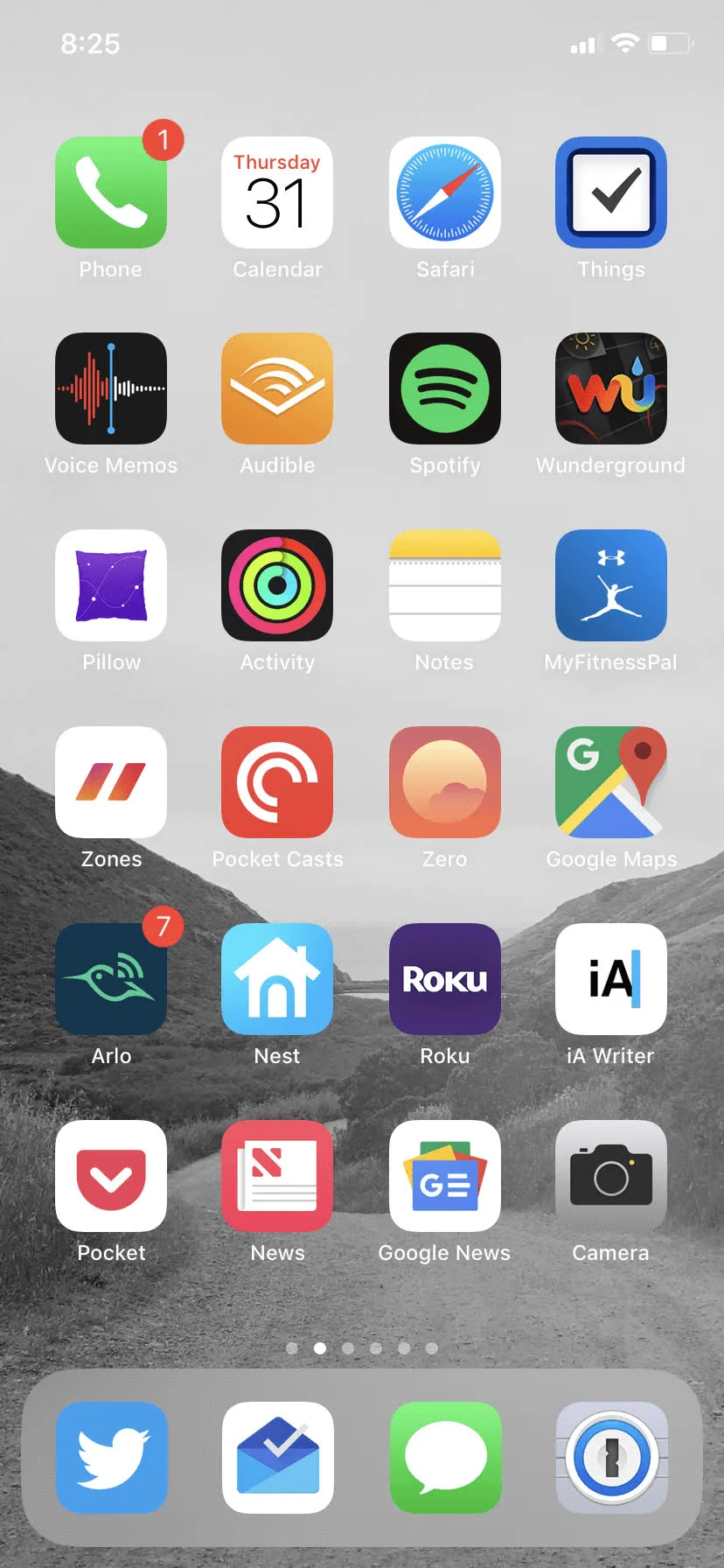Open the Wunderground weather app
Viewport: 724px width, 1568px height.
611,388
